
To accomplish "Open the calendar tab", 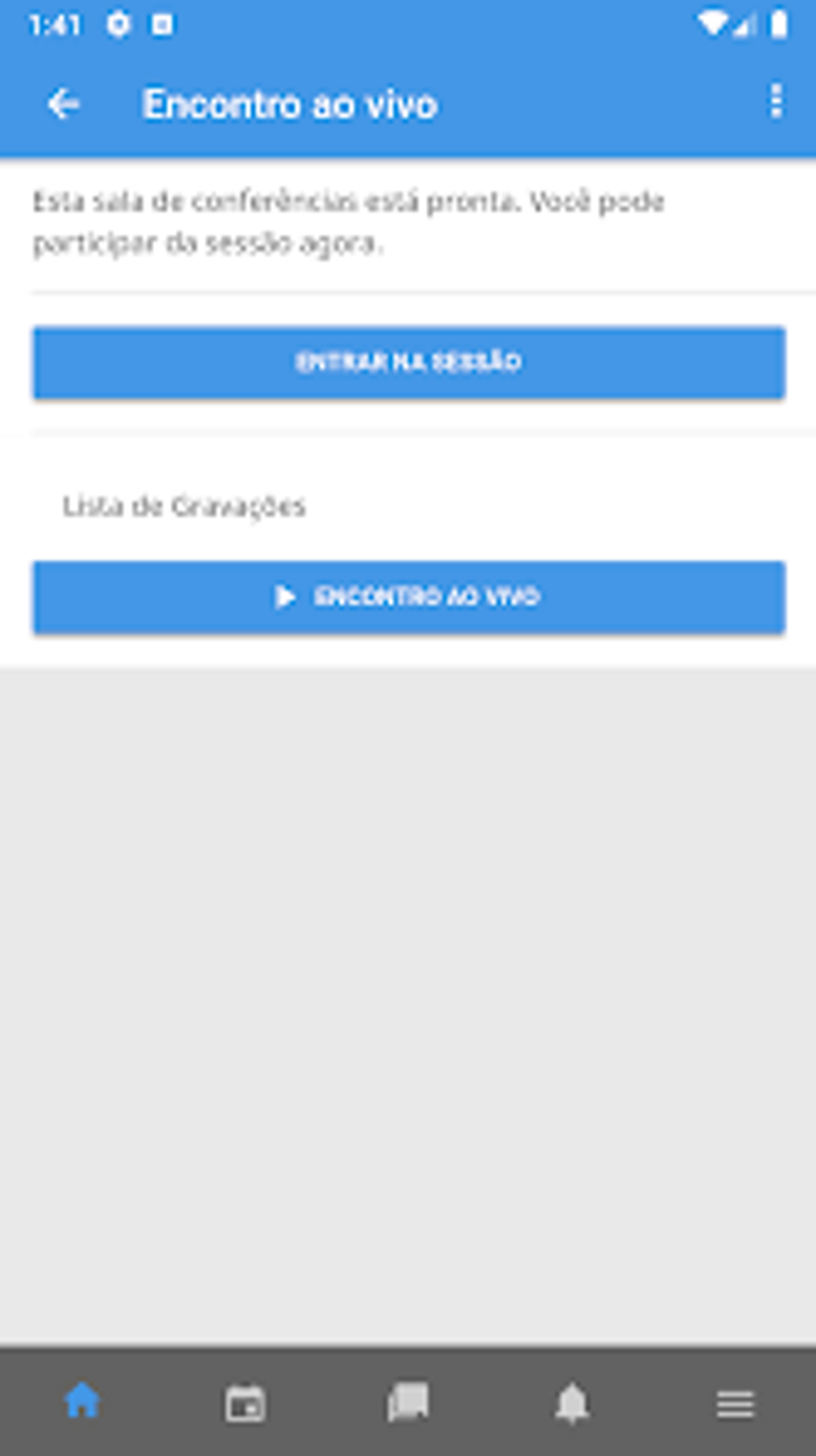I will coord(245,1404).
